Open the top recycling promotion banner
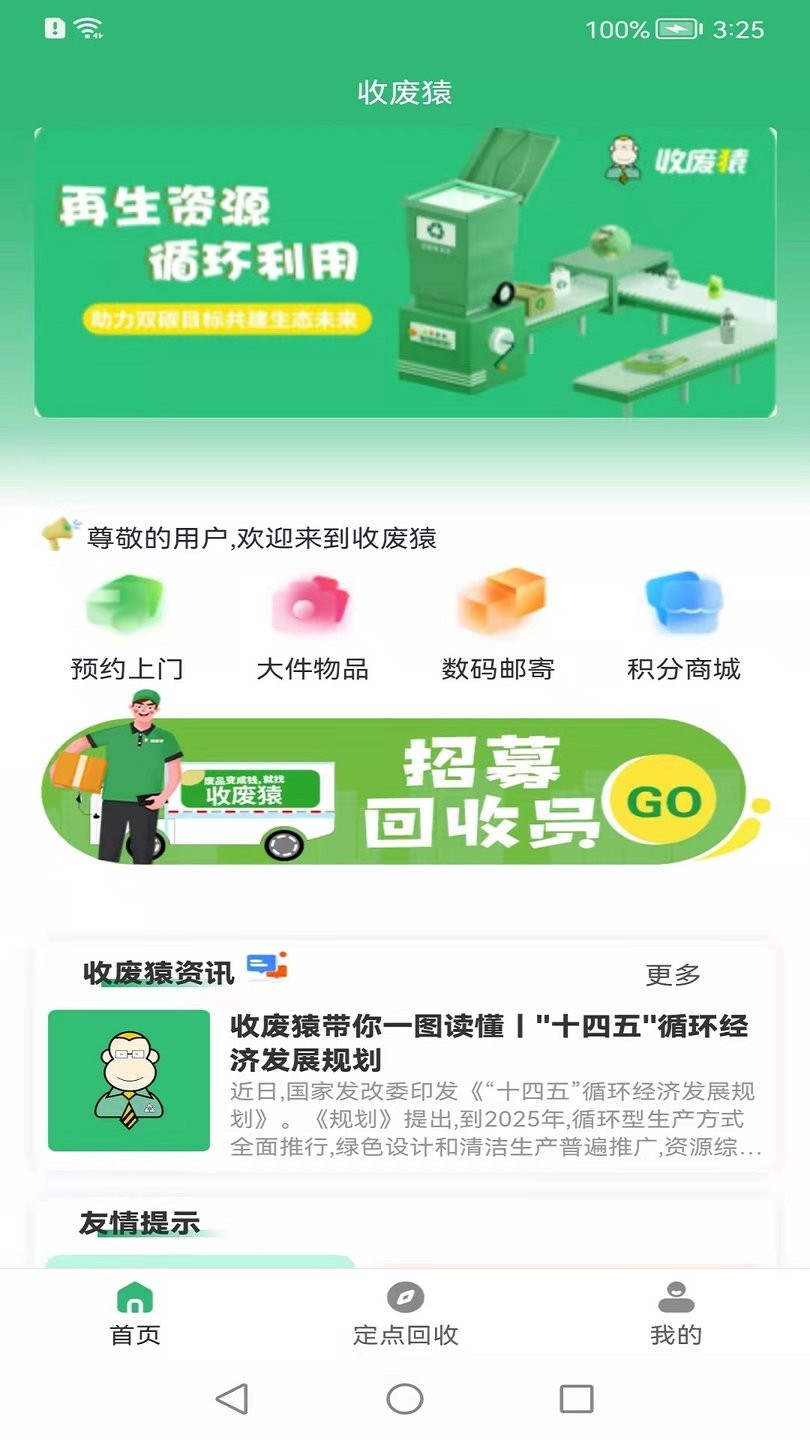 (x=405, y=272)
